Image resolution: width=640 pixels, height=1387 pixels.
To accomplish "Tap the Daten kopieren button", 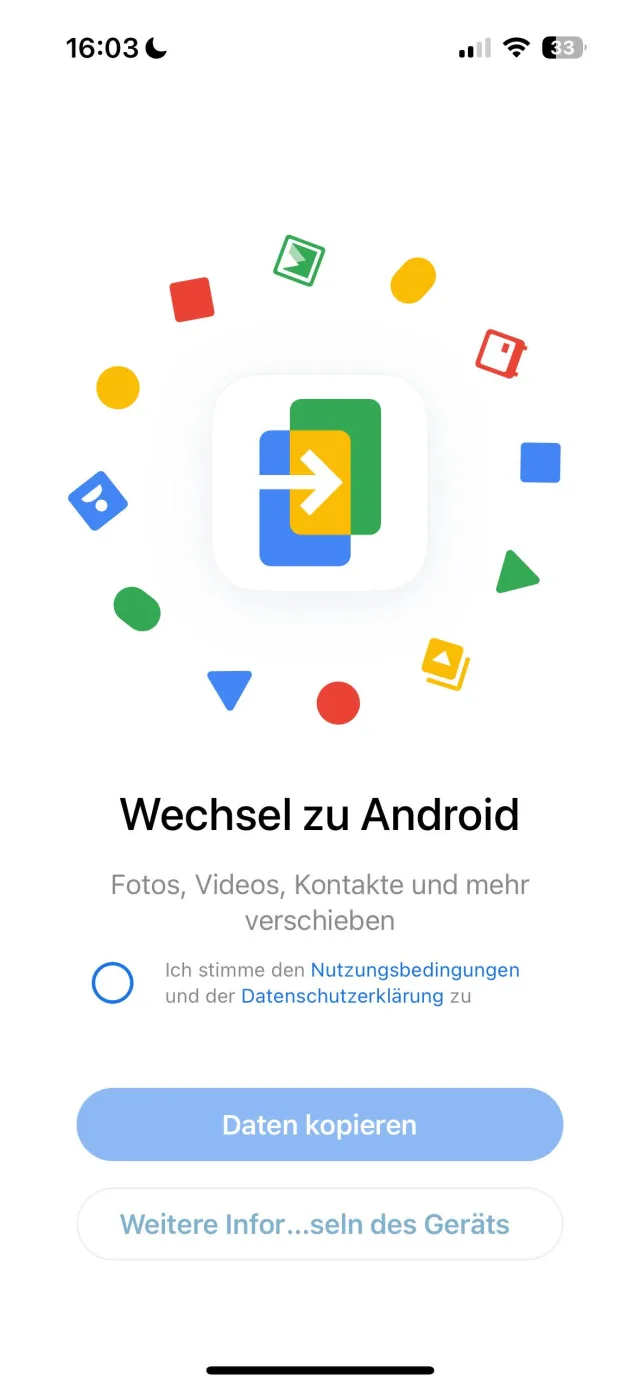I will tap(320, 1125).
